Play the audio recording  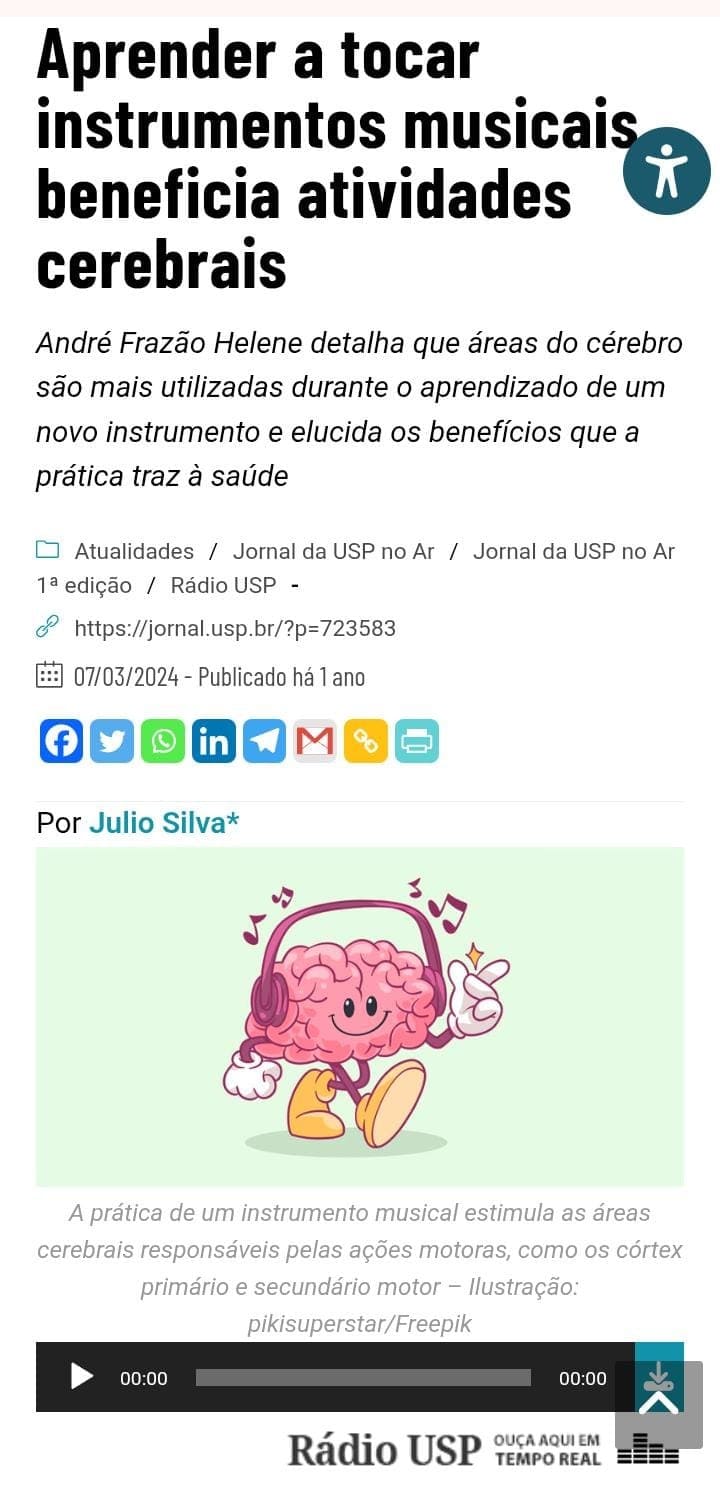pos(81,1377)
